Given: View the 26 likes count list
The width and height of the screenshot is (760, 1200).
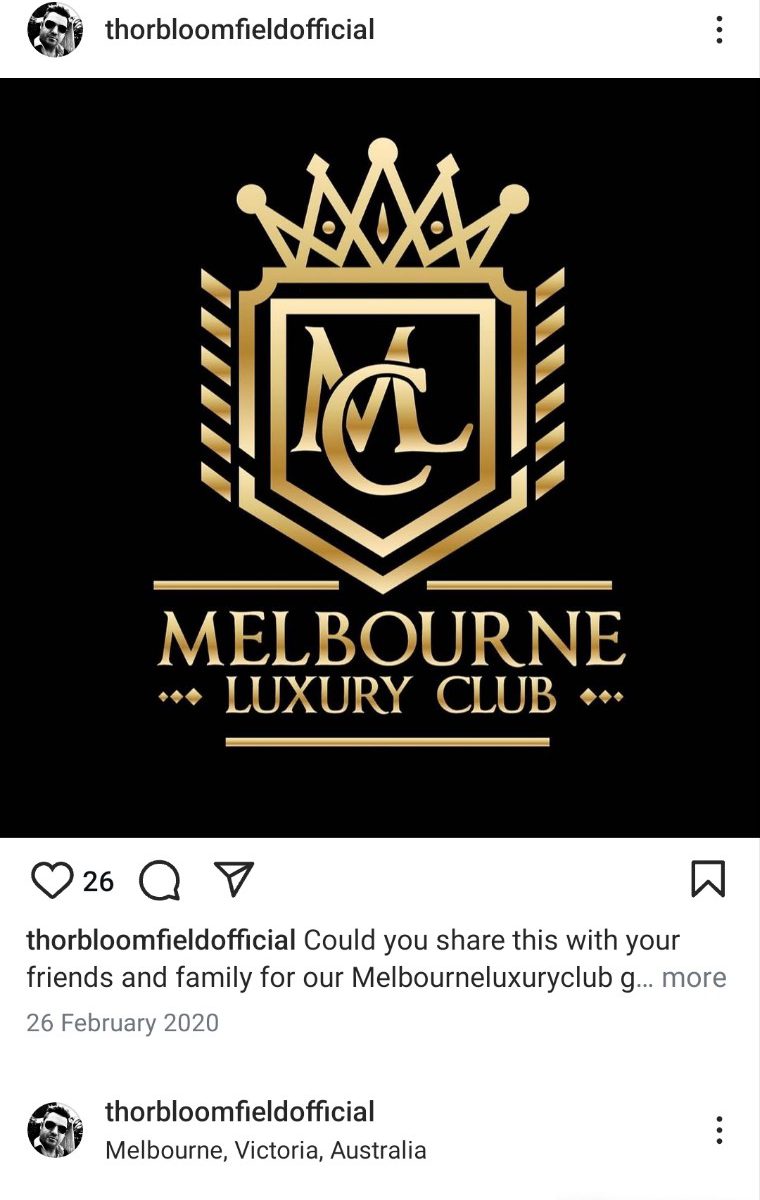Looking at the screenshot, I should [98, 881].
